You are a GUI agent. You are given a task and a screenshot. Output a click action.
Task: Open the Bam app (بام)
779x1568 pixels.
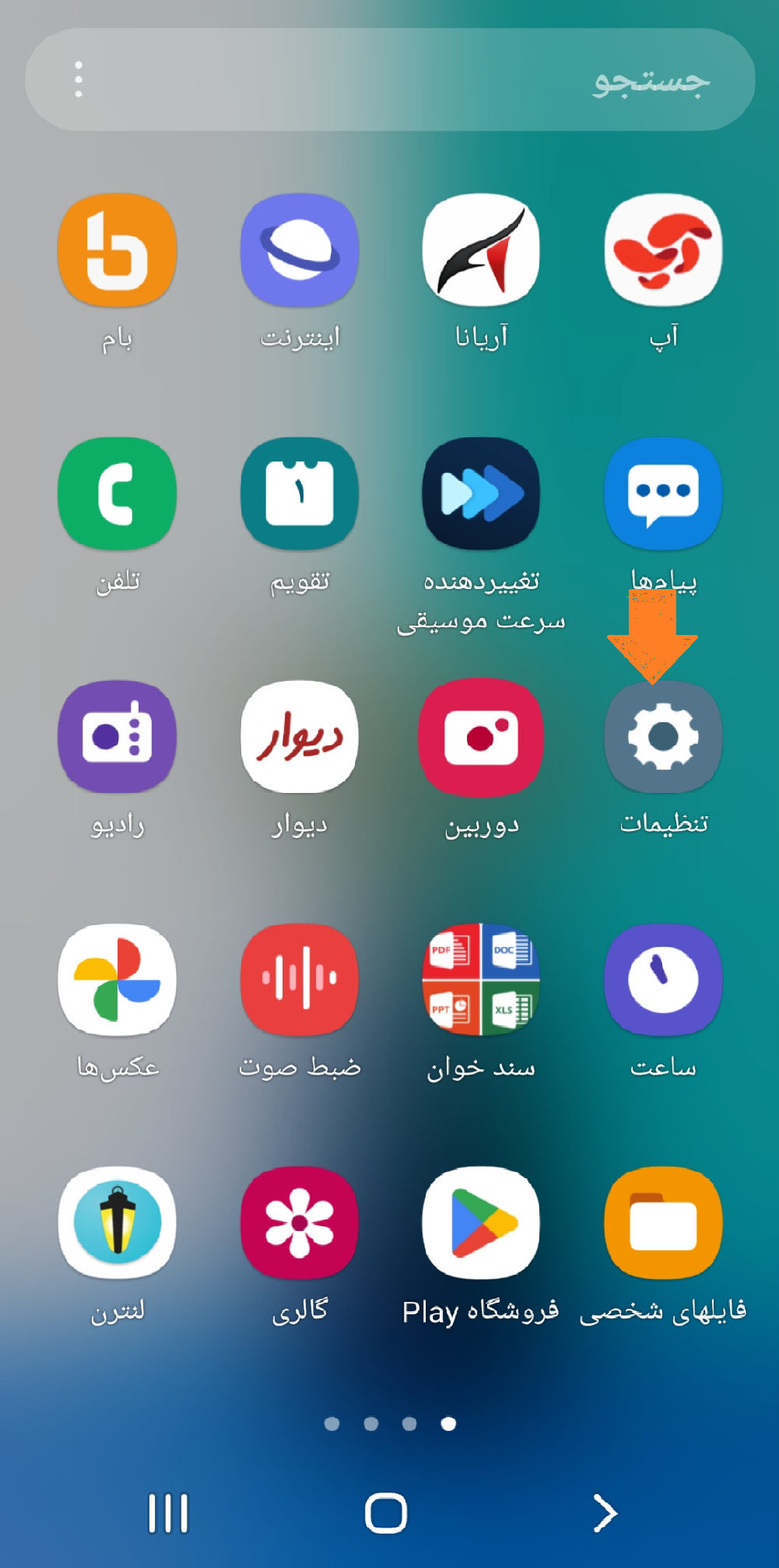[118, 250]
